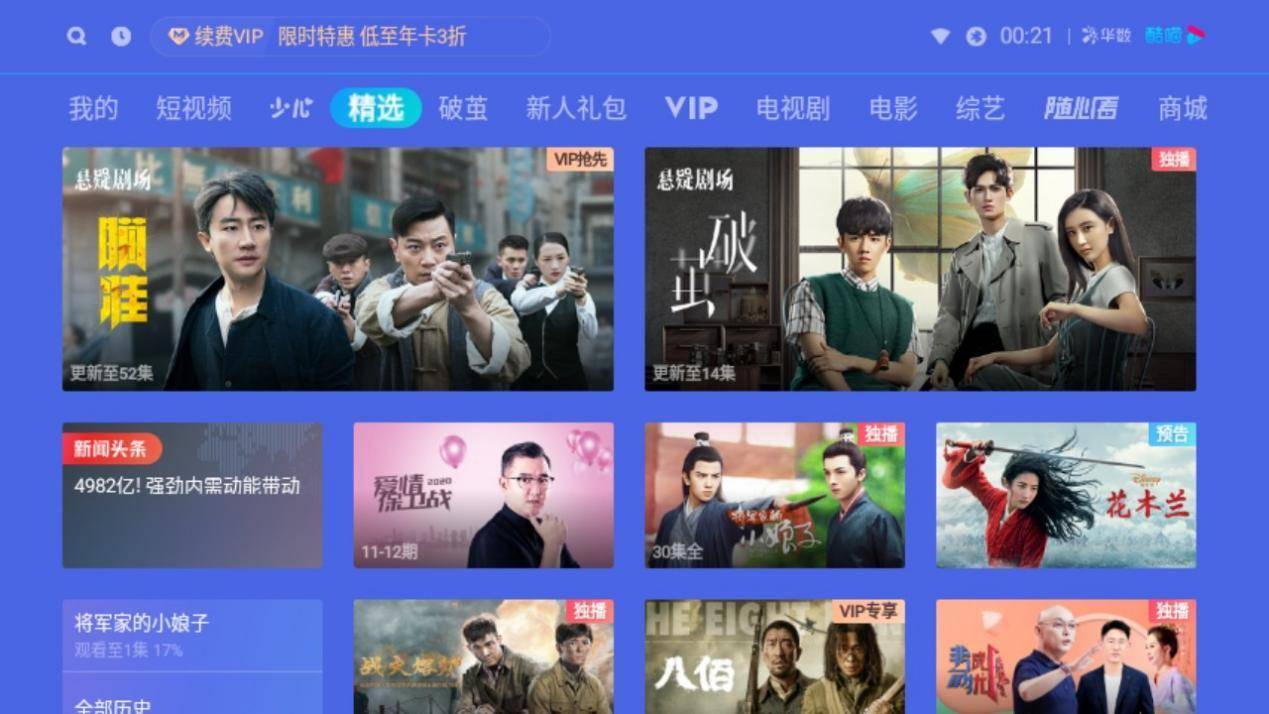The height and width of the screenshot is (714, 1269).
Task: Open the 商城 tab
Action: 1182,108
